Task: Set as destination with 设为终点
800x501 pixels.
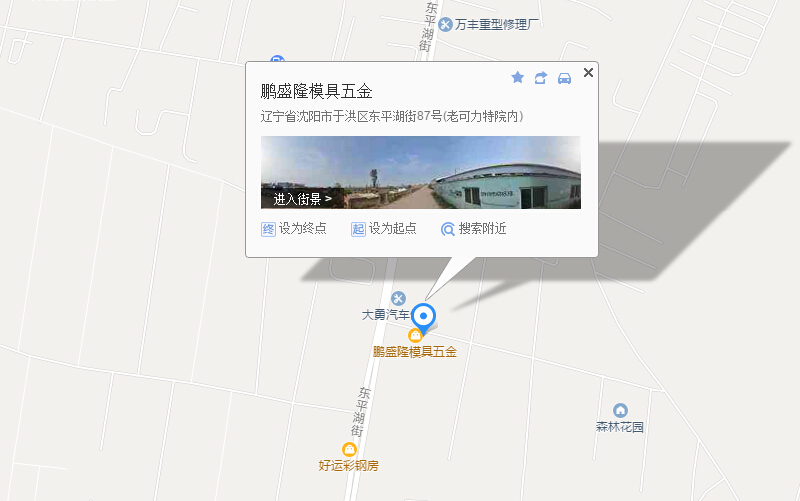Action: tap(294, 228)
